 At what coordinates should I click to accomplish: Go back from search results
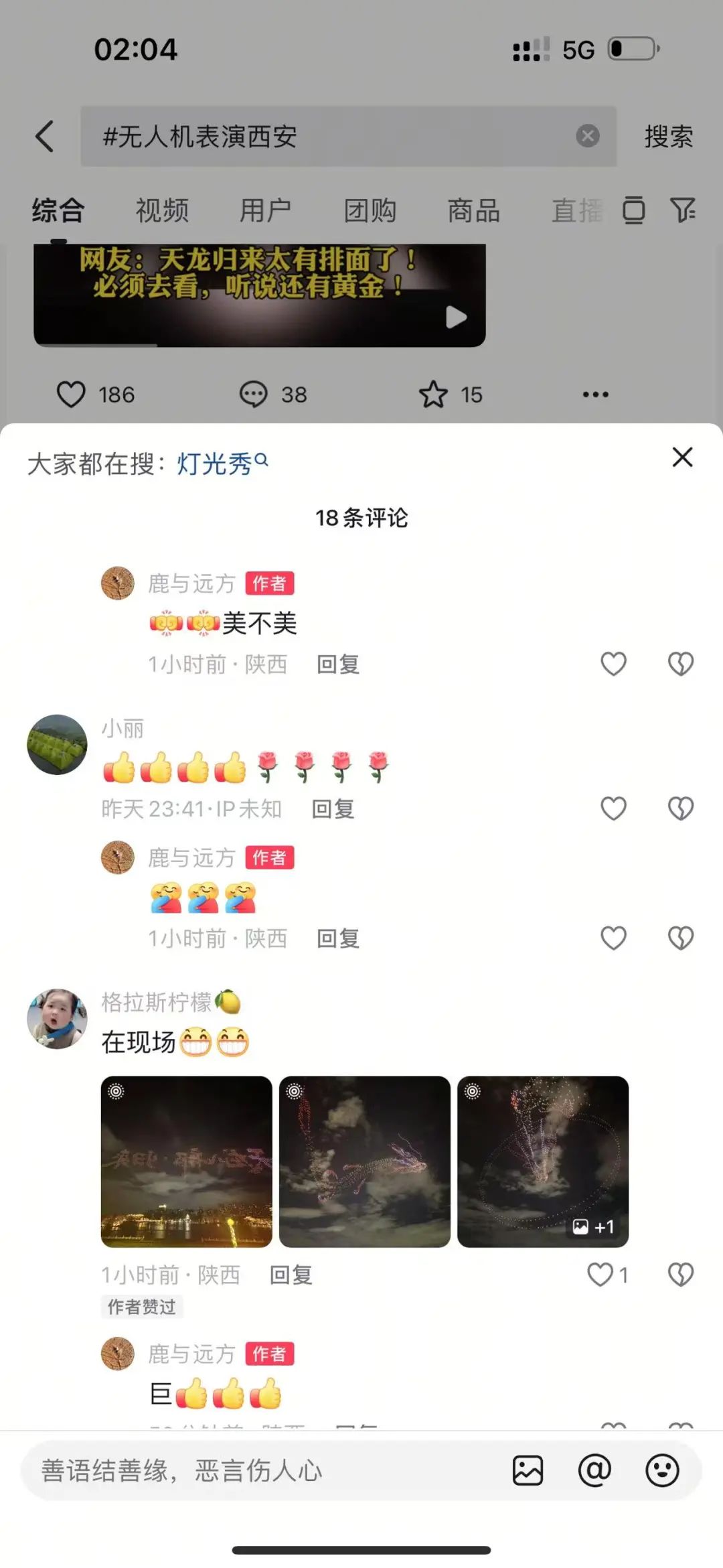coord(45,137)
